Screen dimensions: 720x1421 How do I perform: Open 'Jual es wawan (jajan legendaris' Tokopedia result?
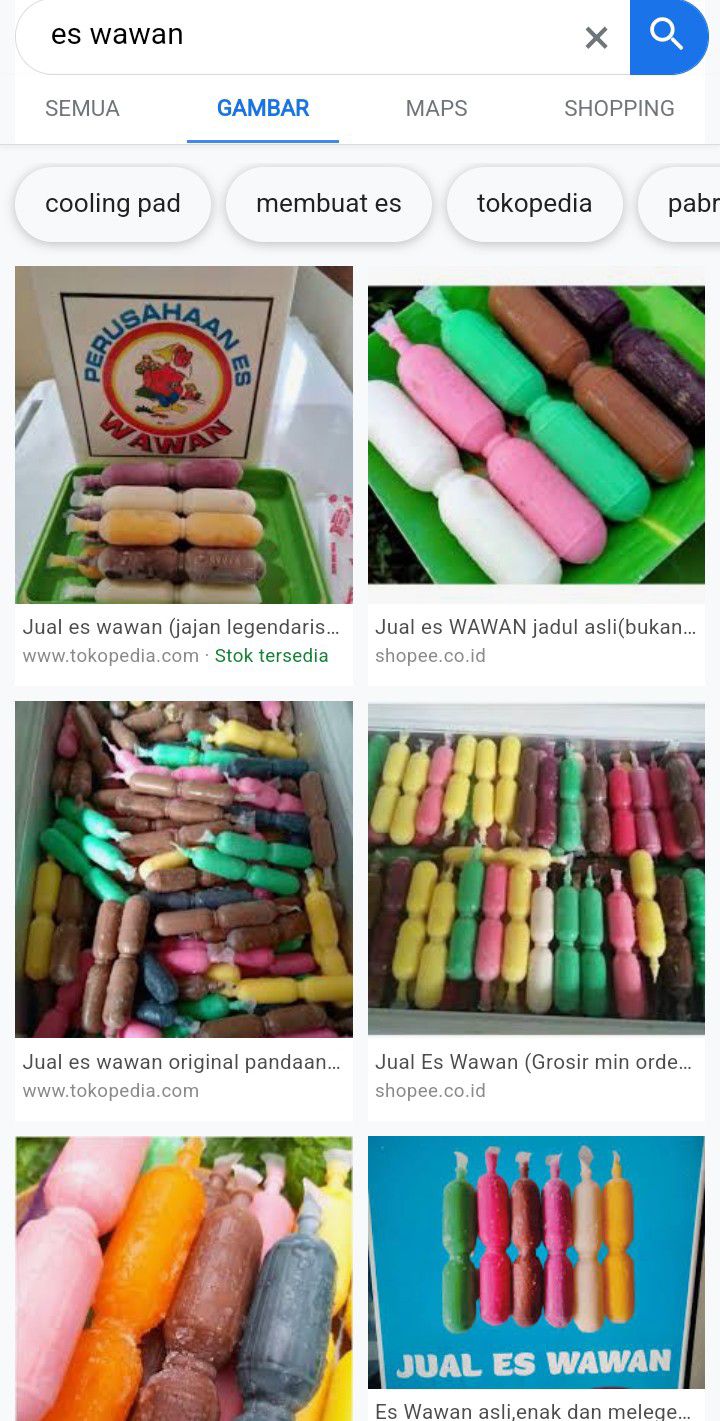click(x=184, y=435)
